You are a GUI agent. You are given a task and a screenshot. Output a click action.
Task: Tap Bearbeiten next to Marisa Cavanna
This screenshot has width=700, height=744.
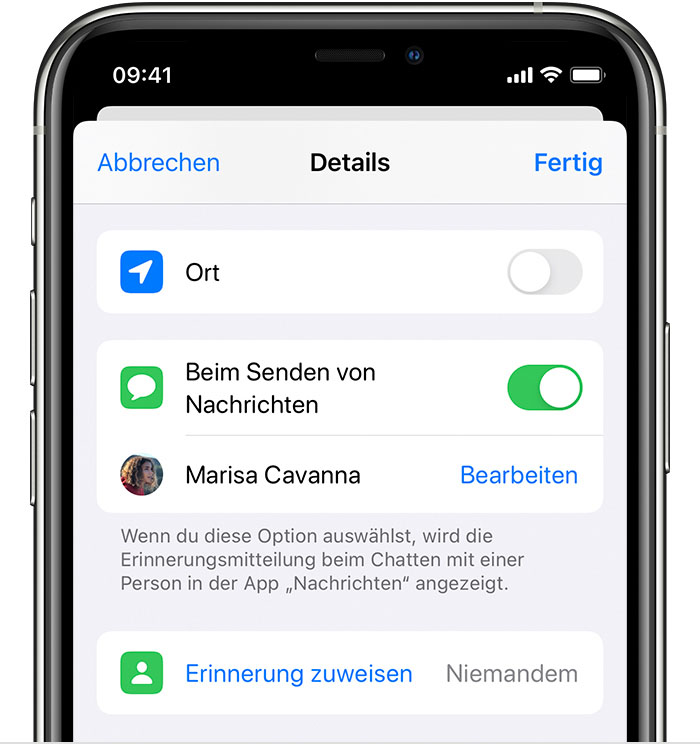click(518, 475)
